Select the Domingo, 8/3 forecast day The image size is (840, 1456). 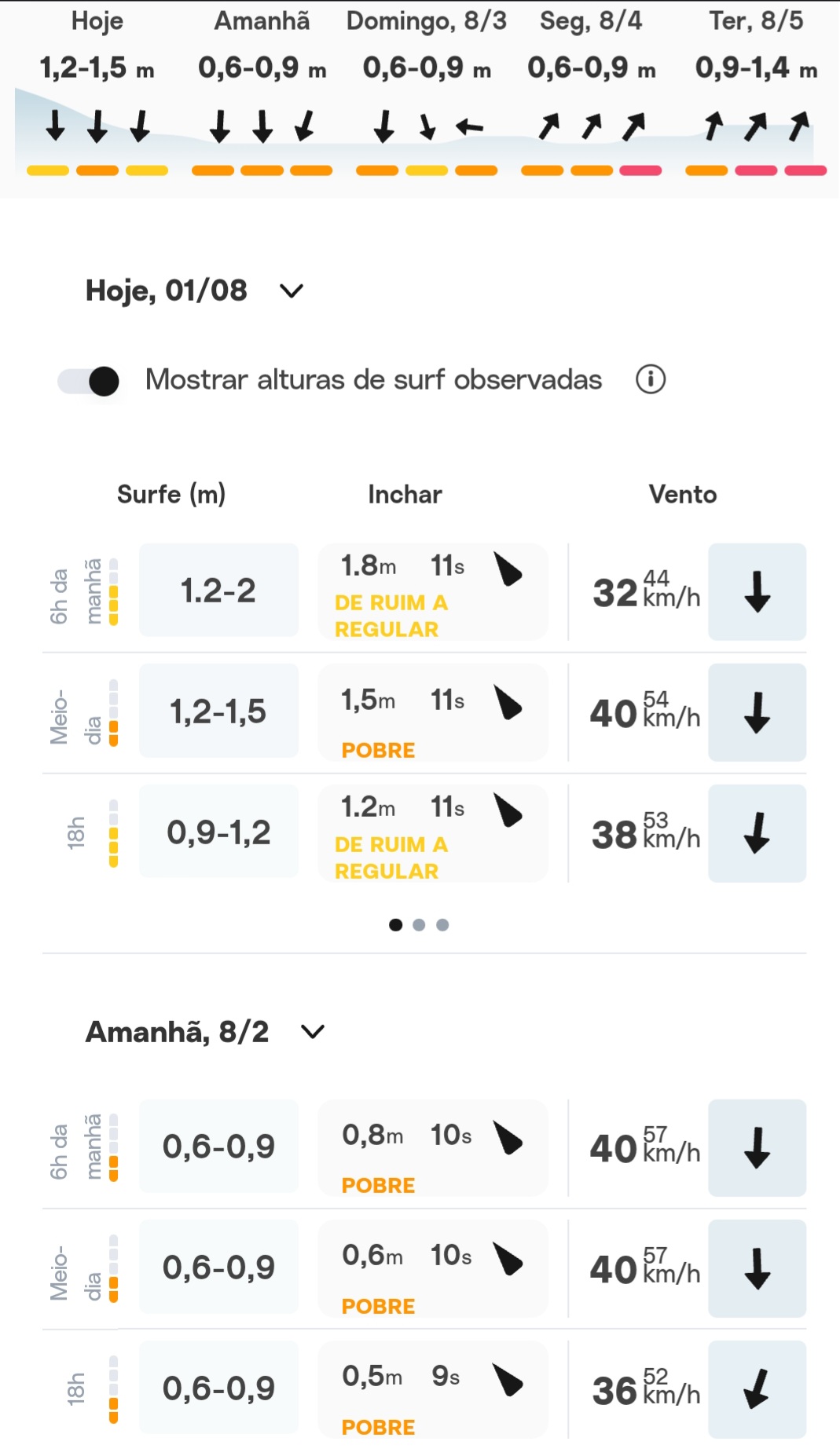point(427,92)
